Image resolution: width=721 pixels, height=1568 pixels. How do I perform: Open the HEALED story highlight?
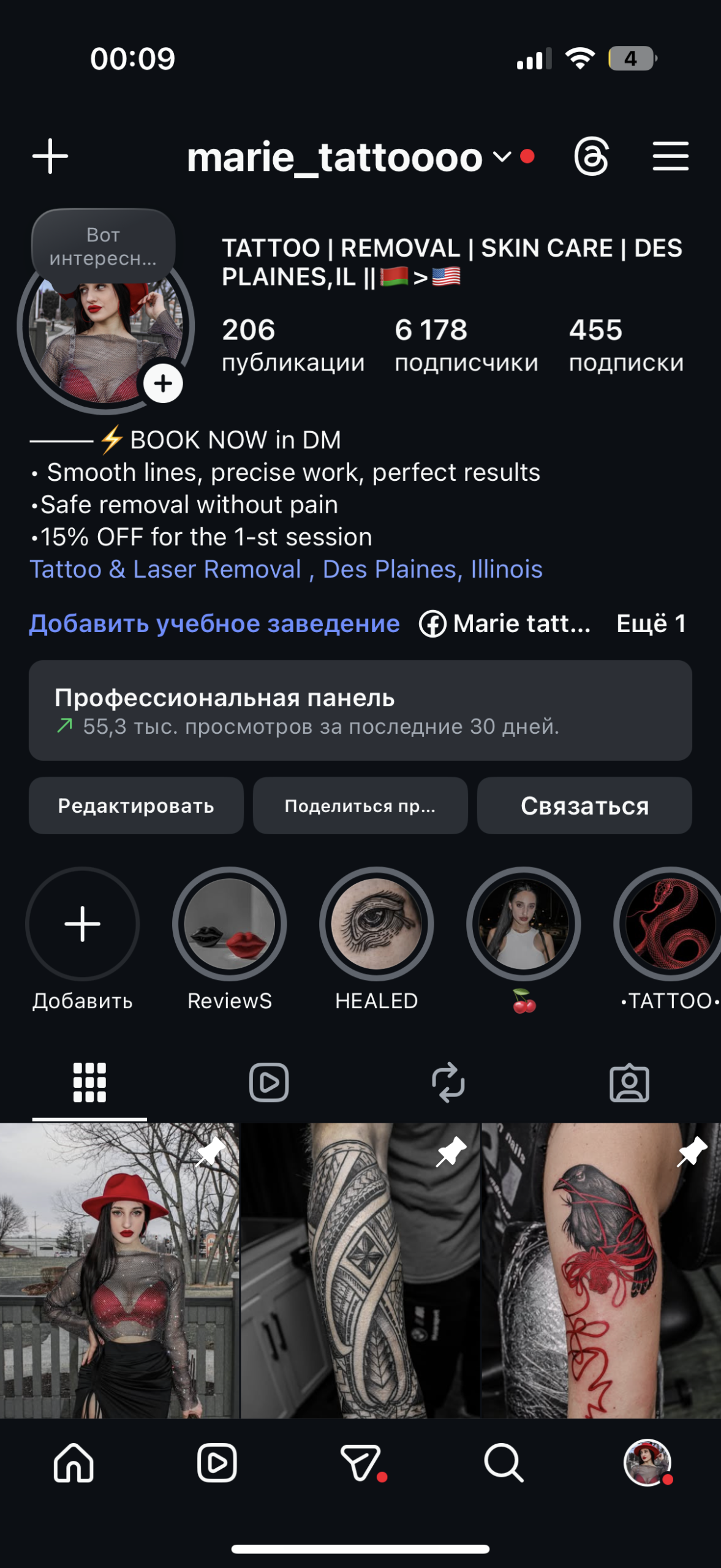click(377, 924)
